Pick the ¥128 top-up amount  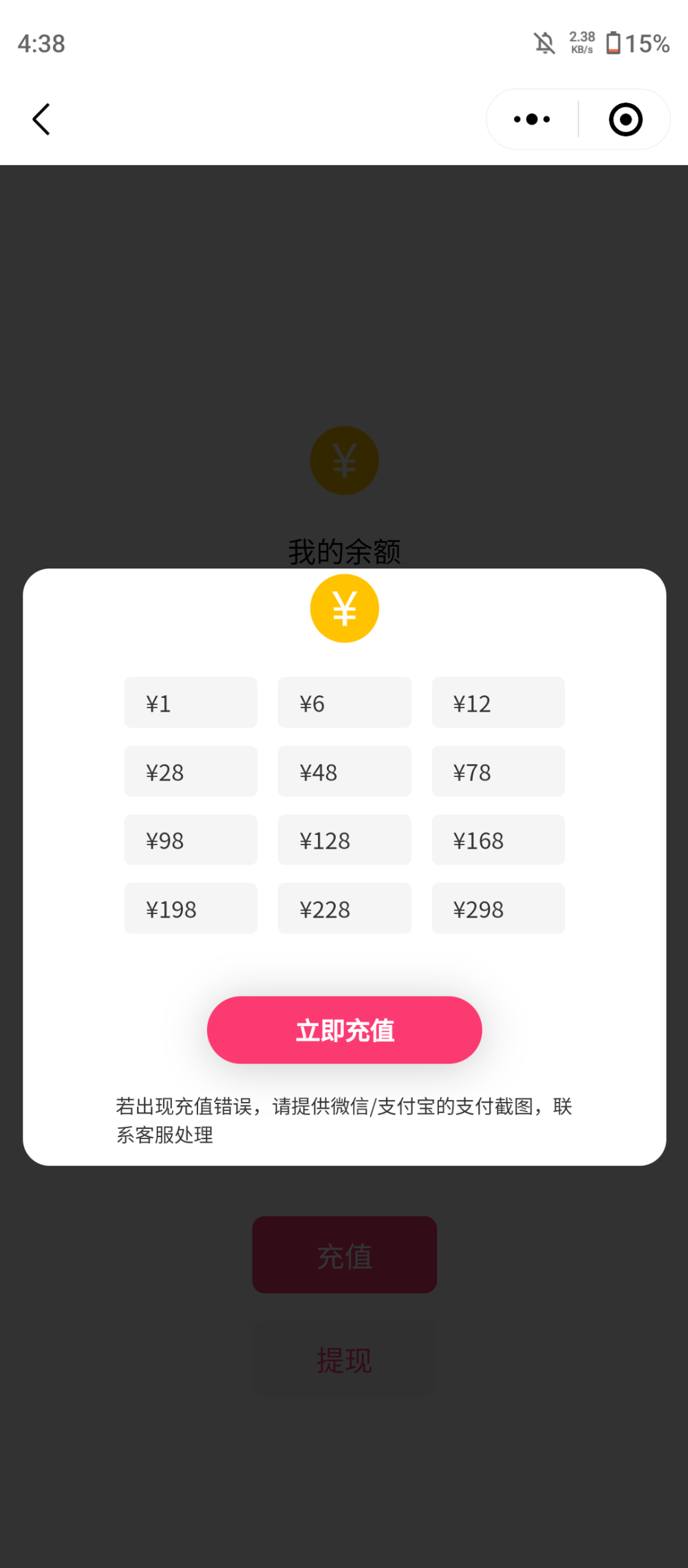pos(344,840)
